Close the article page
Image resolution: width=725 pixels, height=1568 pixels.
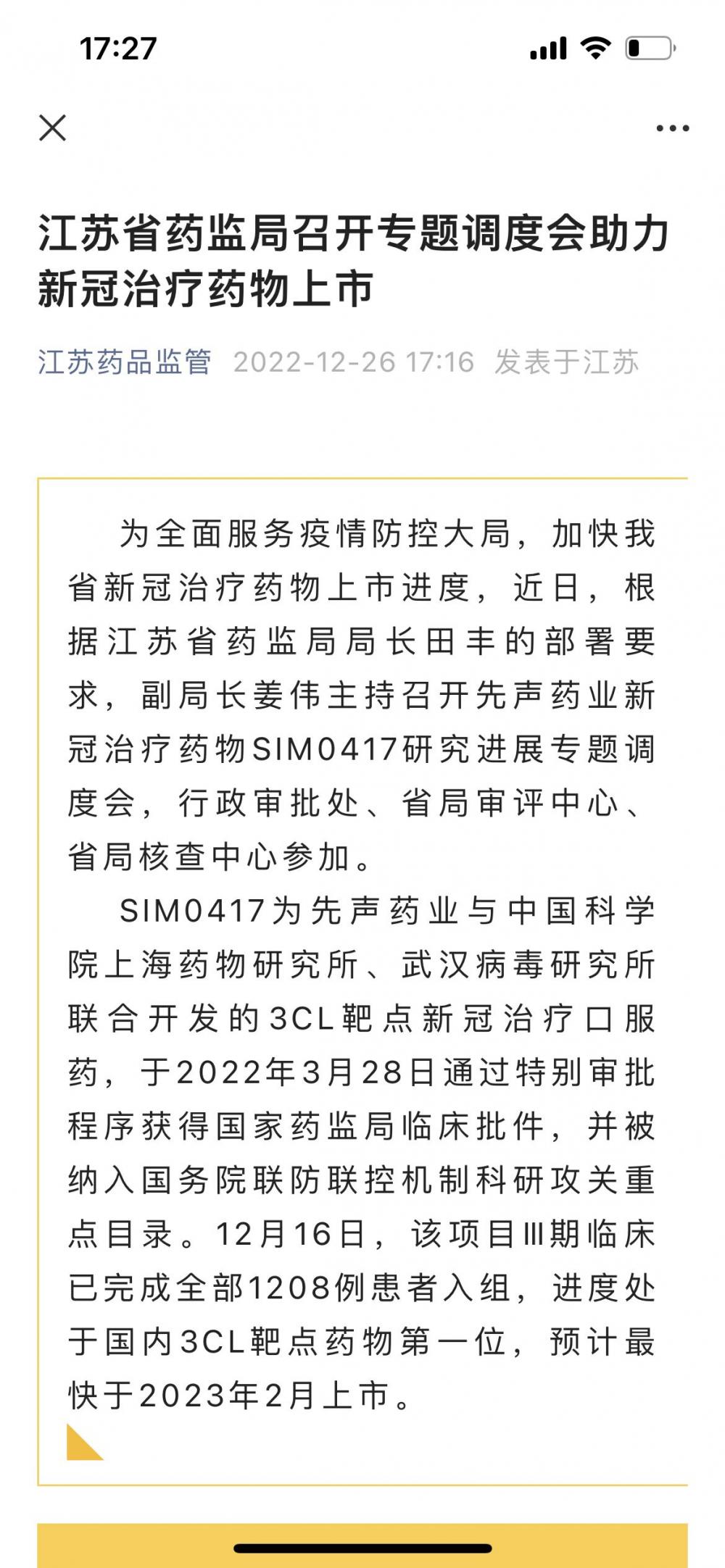(x=52, y=128)
